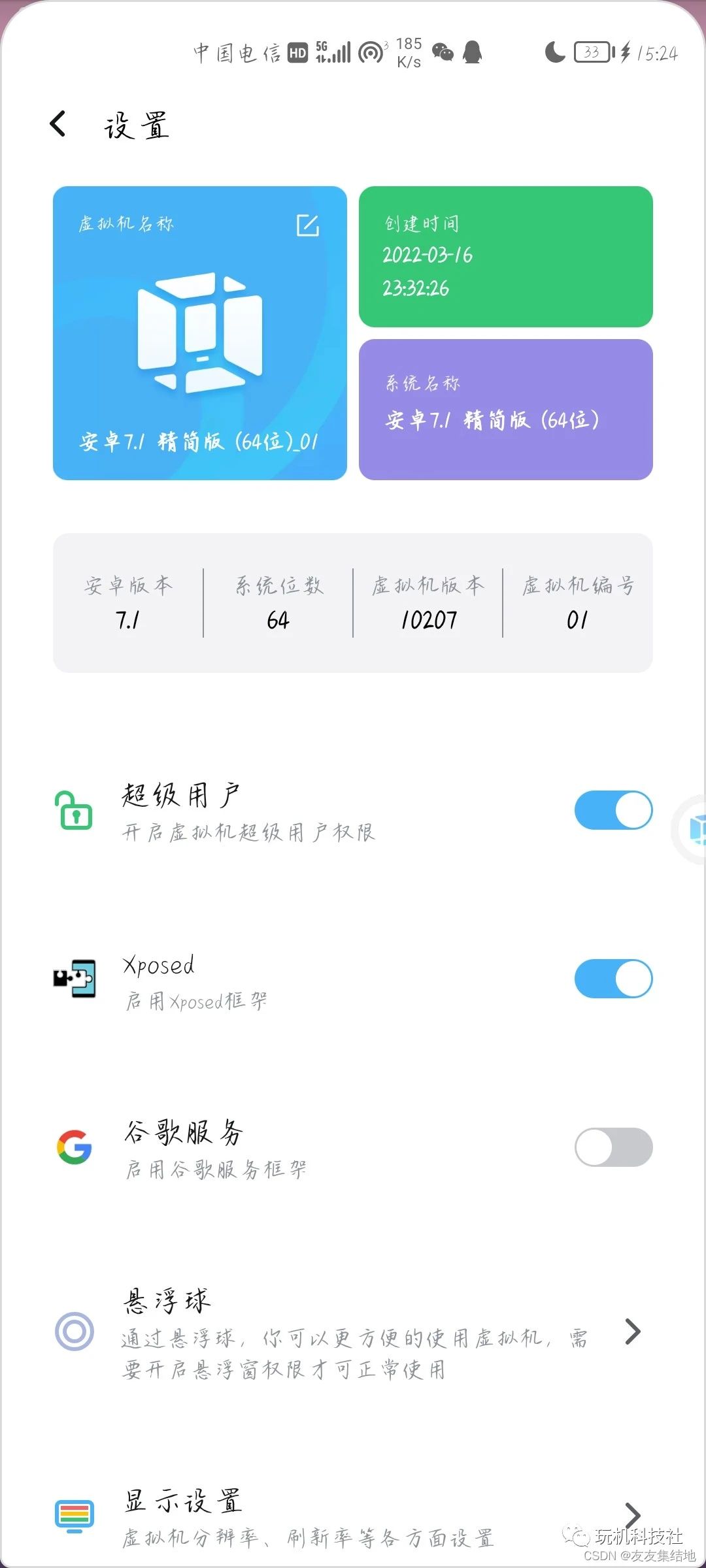Turn off the 超级用户 switch
This screenshot has width=706, height=1568.
[x=613, y=810]
